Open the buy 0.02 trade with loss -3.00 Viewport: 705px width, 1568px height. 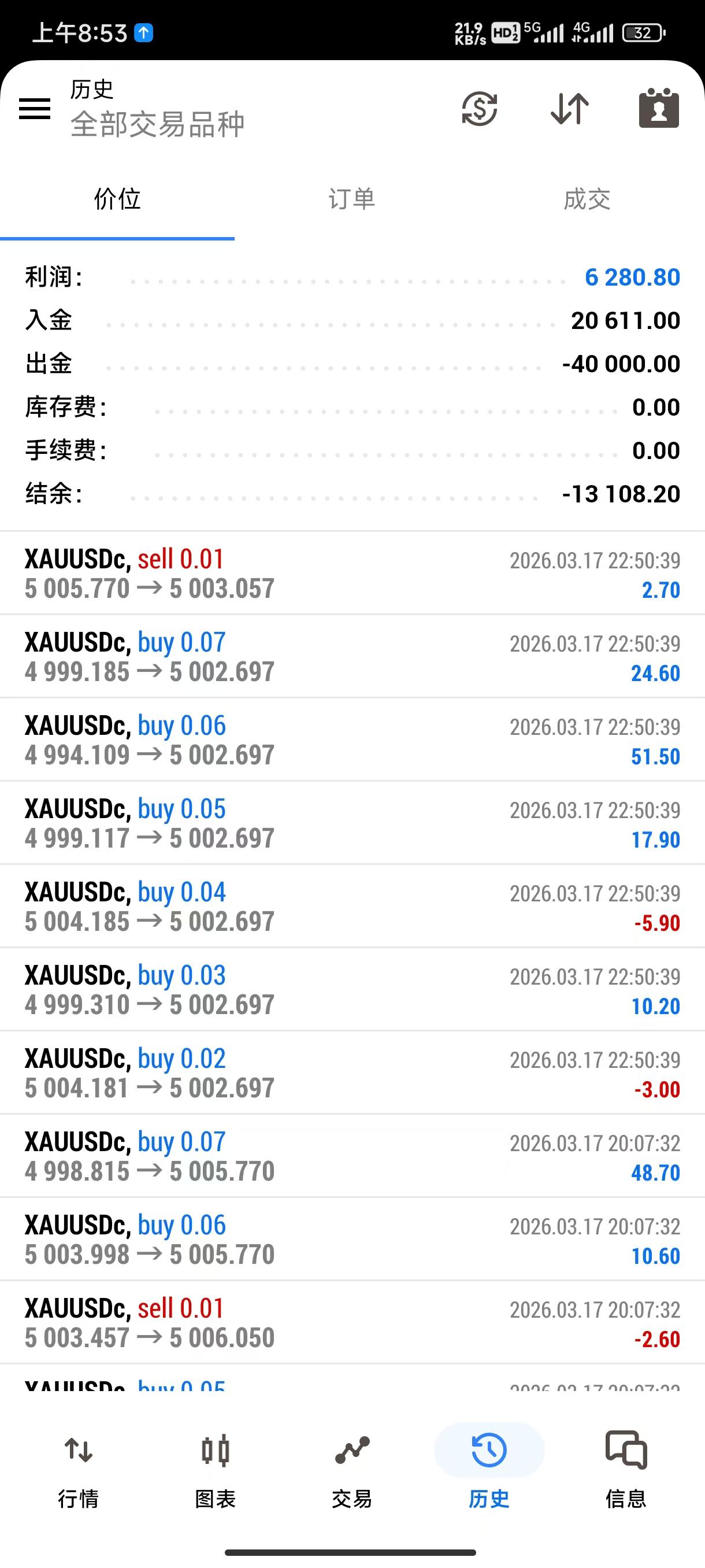(352, 1074)
